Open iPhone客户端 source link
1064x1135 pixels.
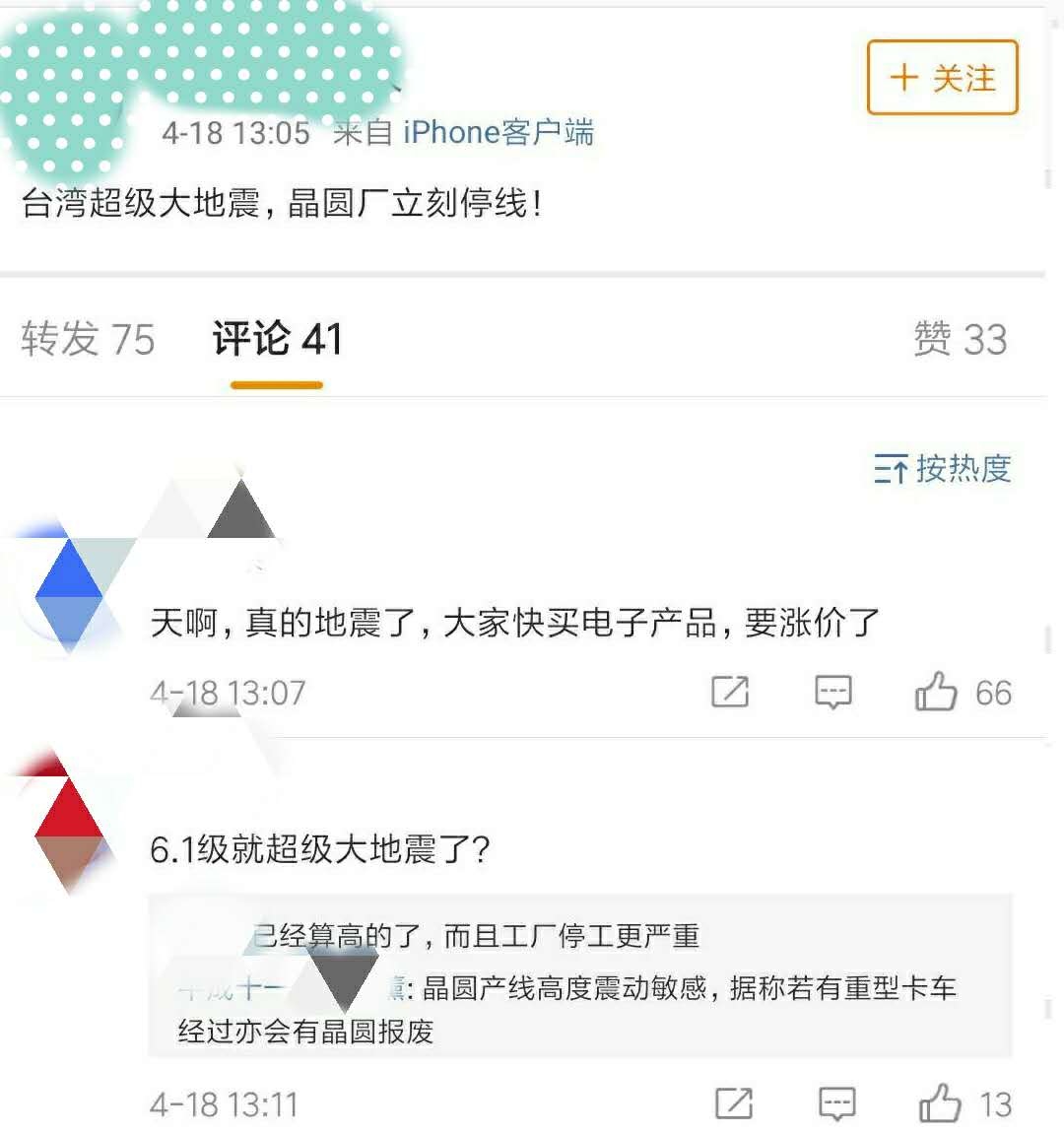pos(498,132)
